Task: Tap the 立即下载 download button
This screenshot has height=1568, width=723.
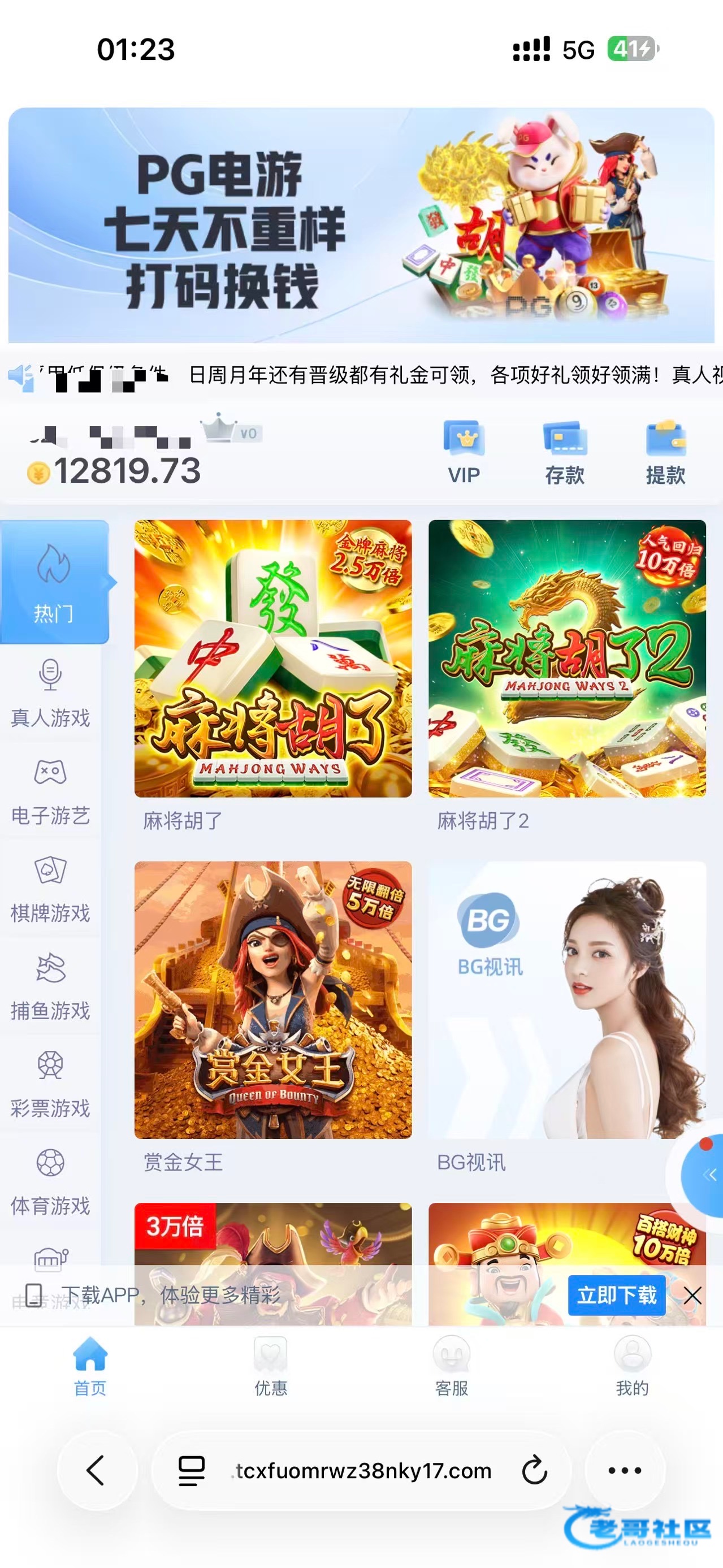Action: click(x=616, y=1294)
